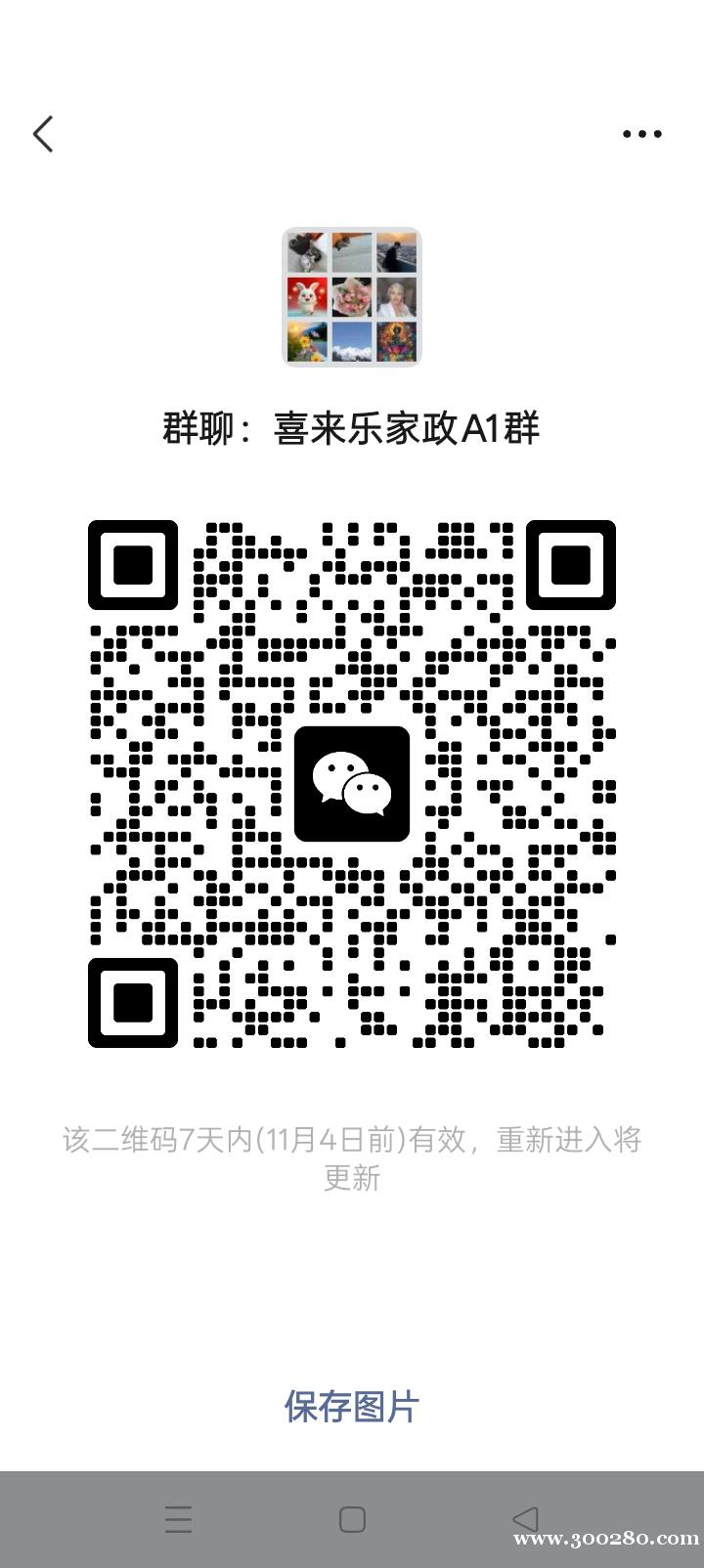
Task: Tap 保存图片 to save the QR image
Action: tap(352, 1407)
